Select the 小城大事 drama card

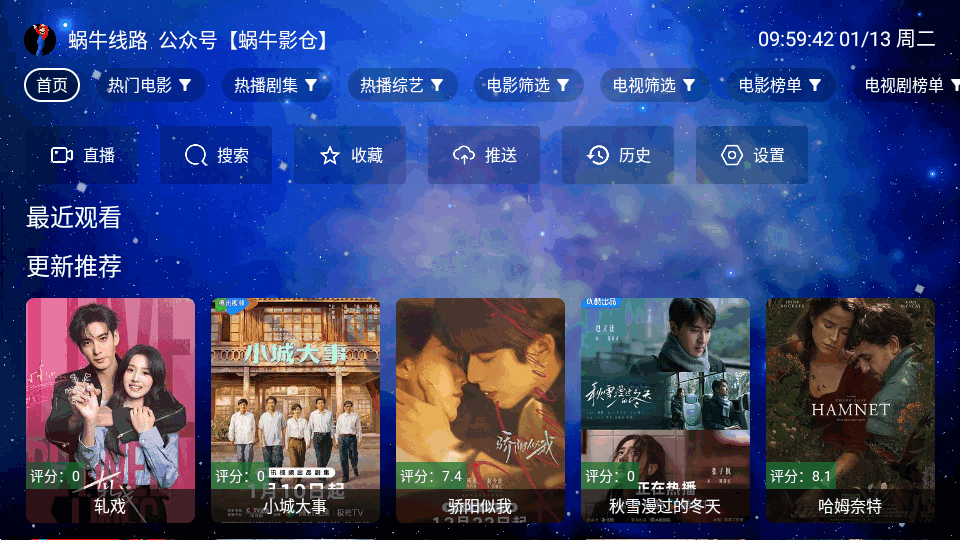pyautogui.click(x=295, y=410)
